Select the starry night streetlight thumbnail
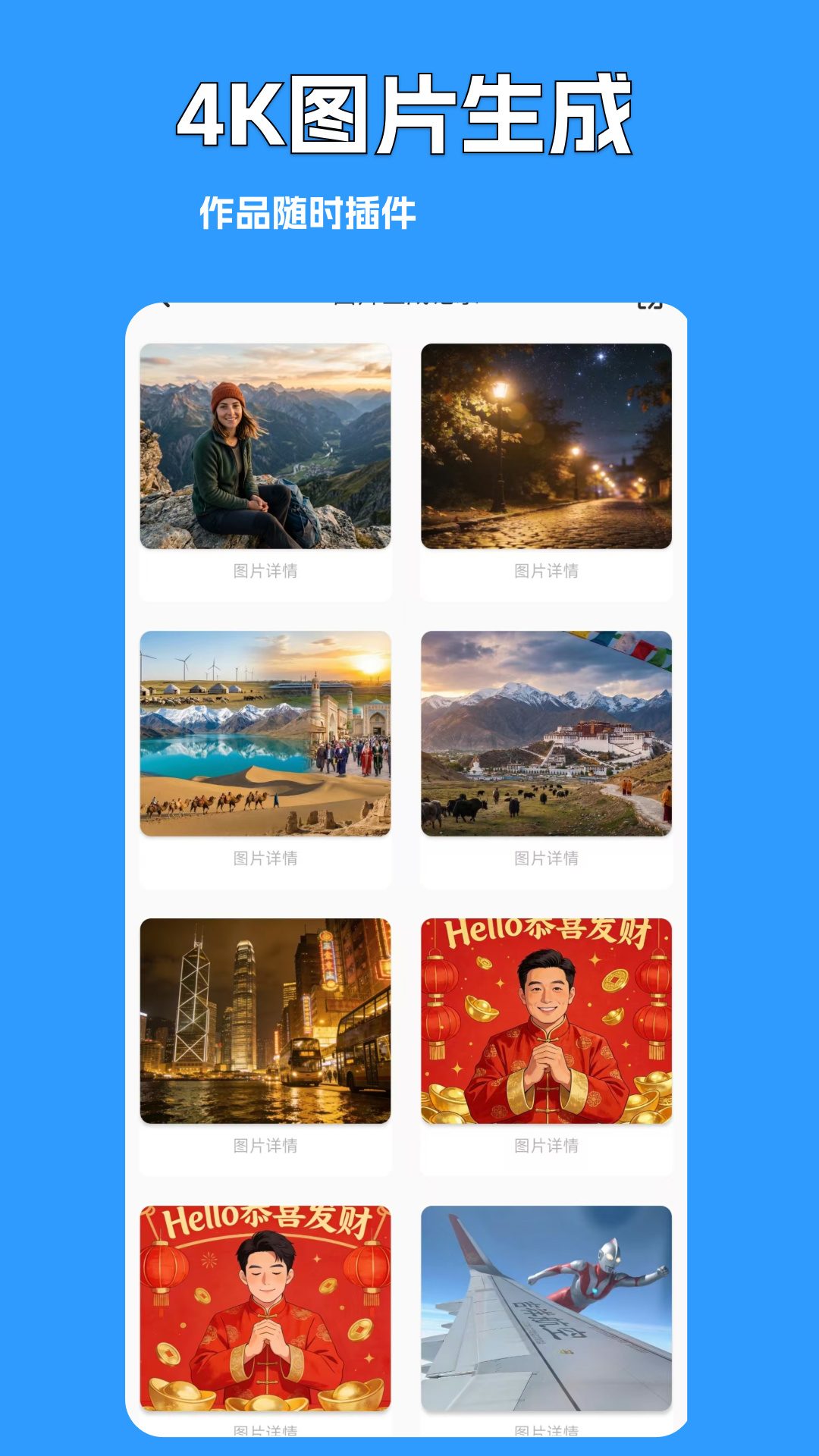Screen dimensions: 819x1456 tap(546, 447)
